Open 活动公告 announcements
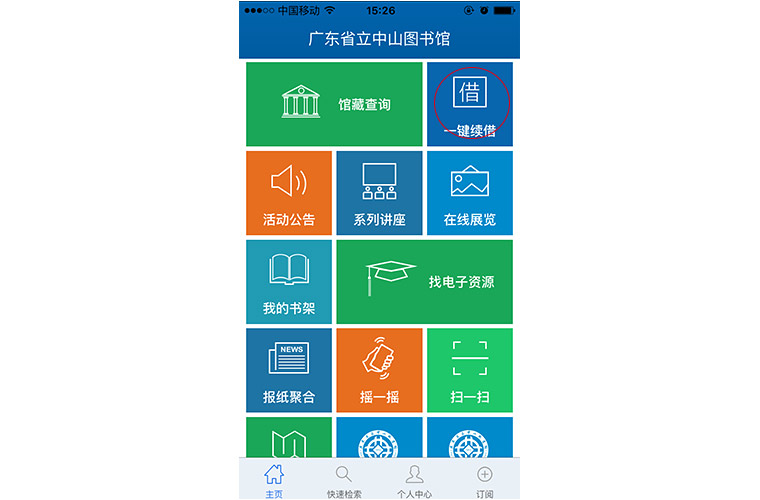This screenshot has width=760, height=500. pos(289,193)
